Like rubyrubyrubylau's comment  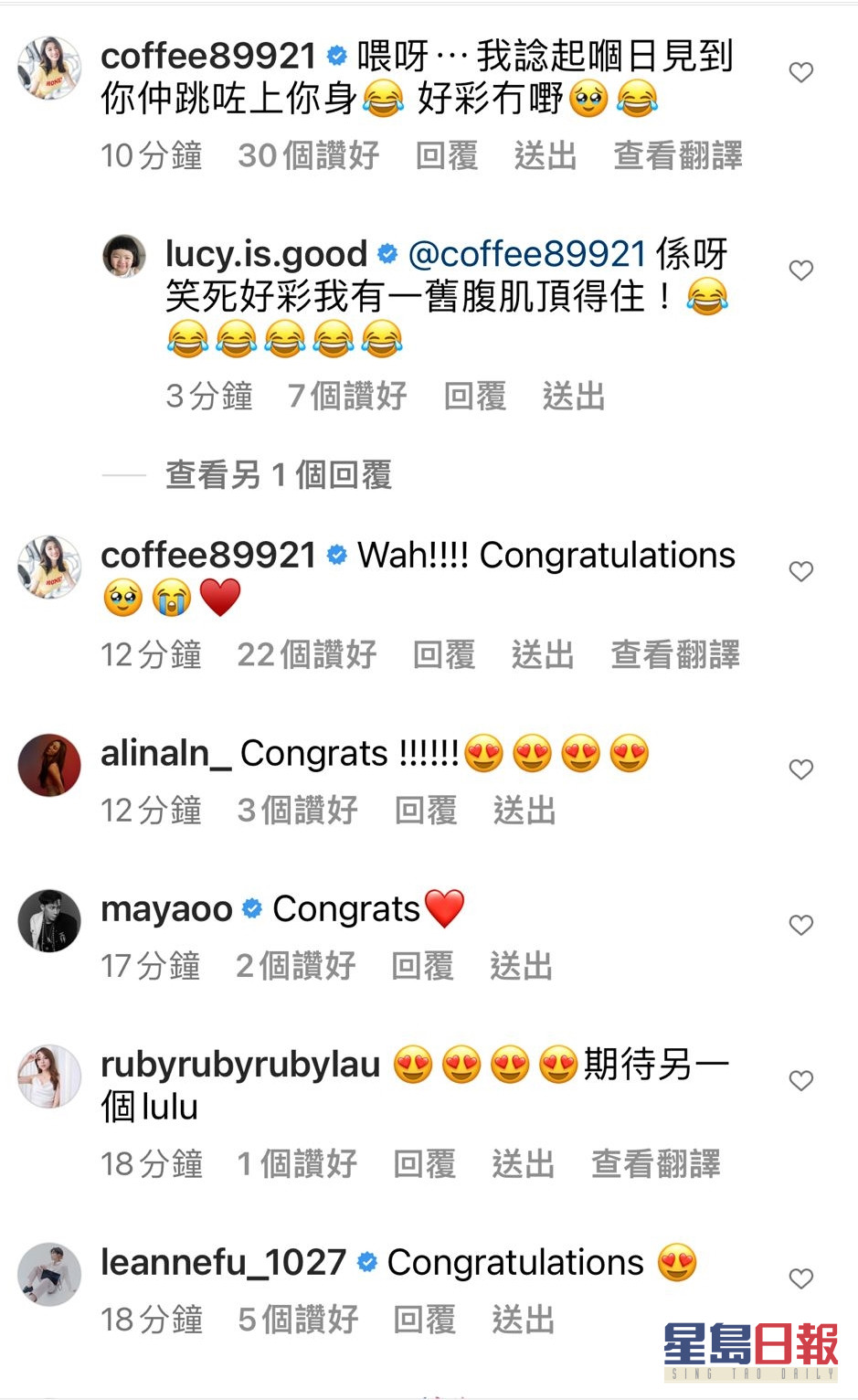point(800,1080)
